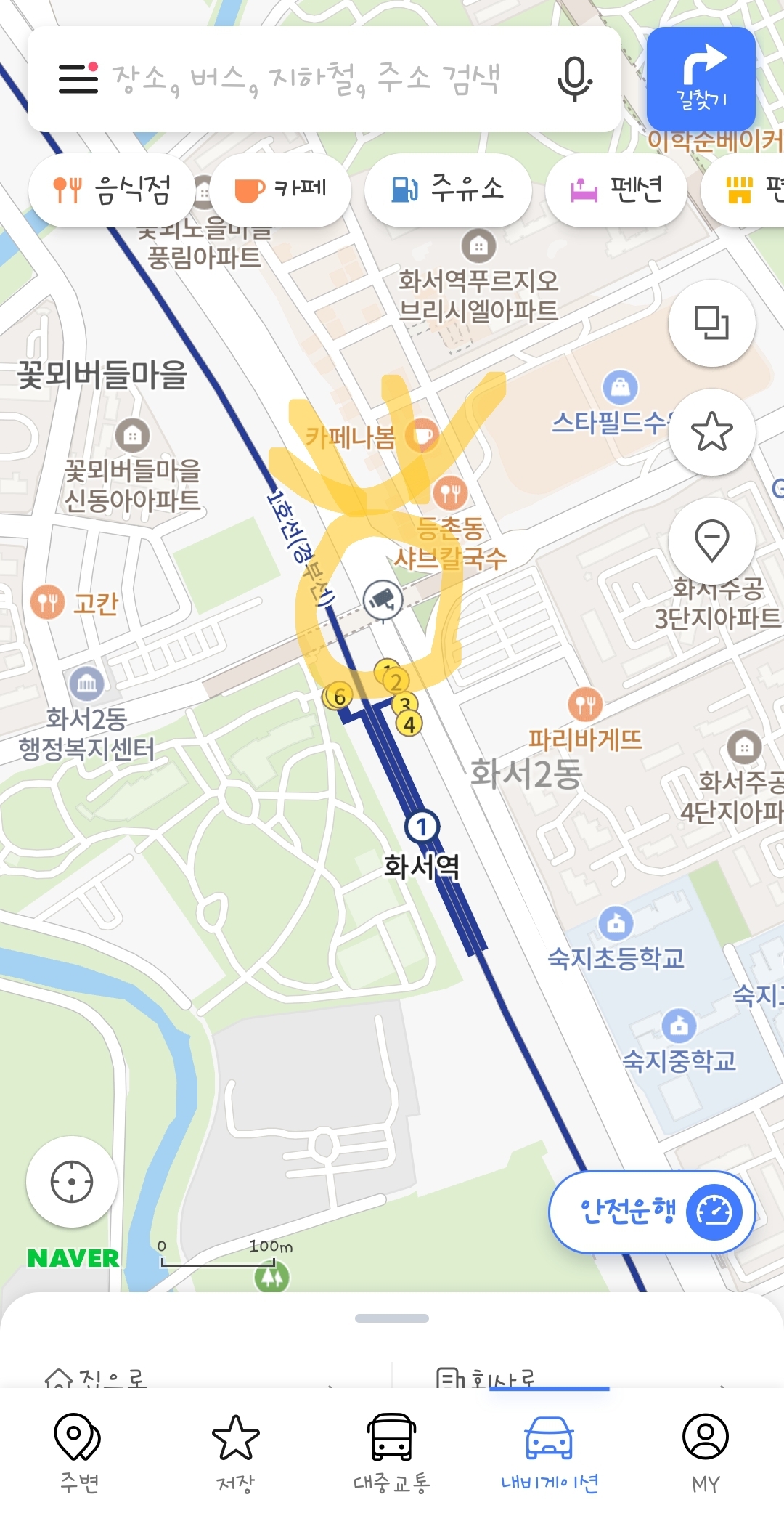Screen dimensions: 784x1537
Task: Switch to the 내비게이션 tab
Action: 550,1453
